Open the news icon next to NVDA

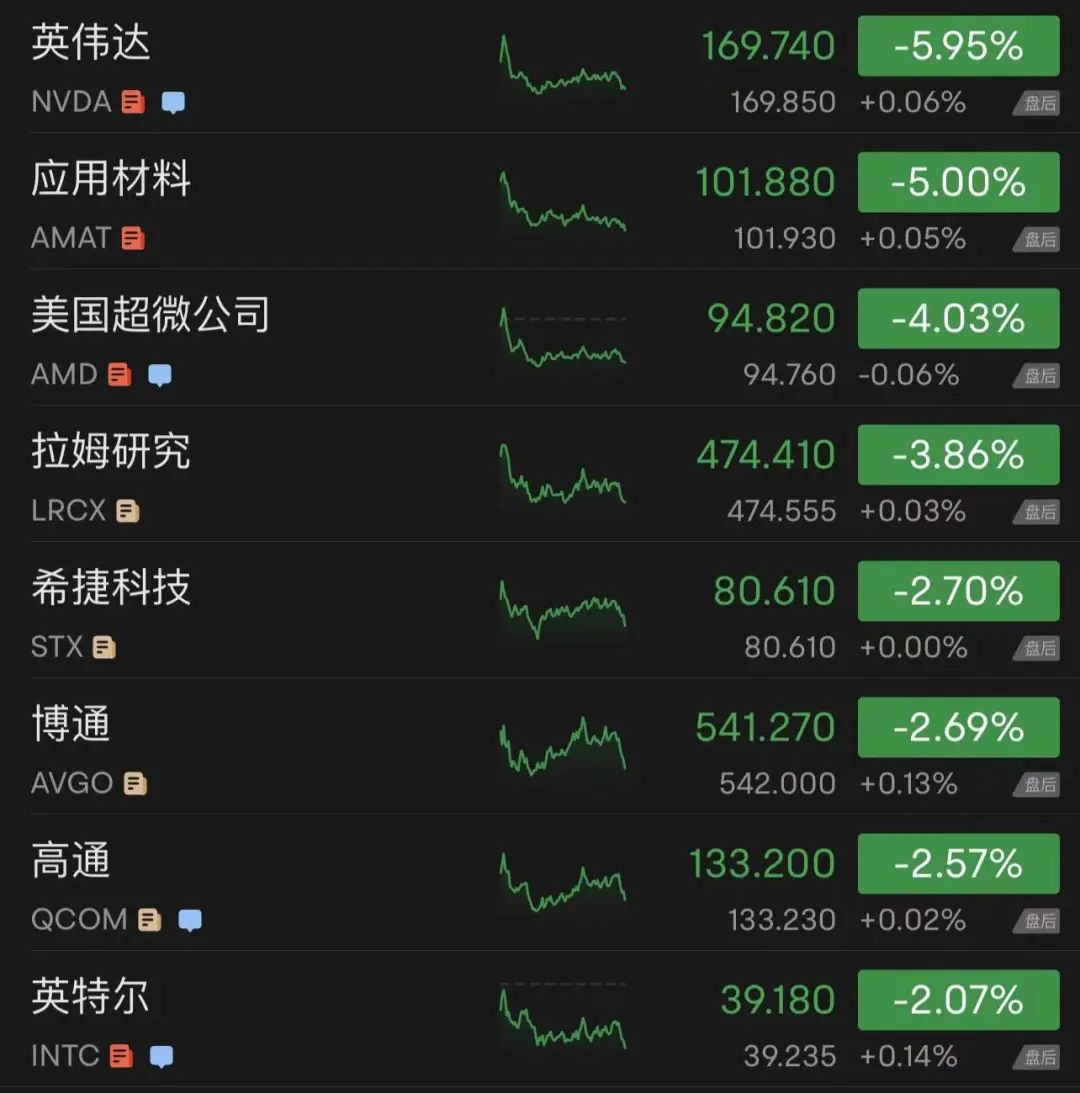tap(131, 102)
